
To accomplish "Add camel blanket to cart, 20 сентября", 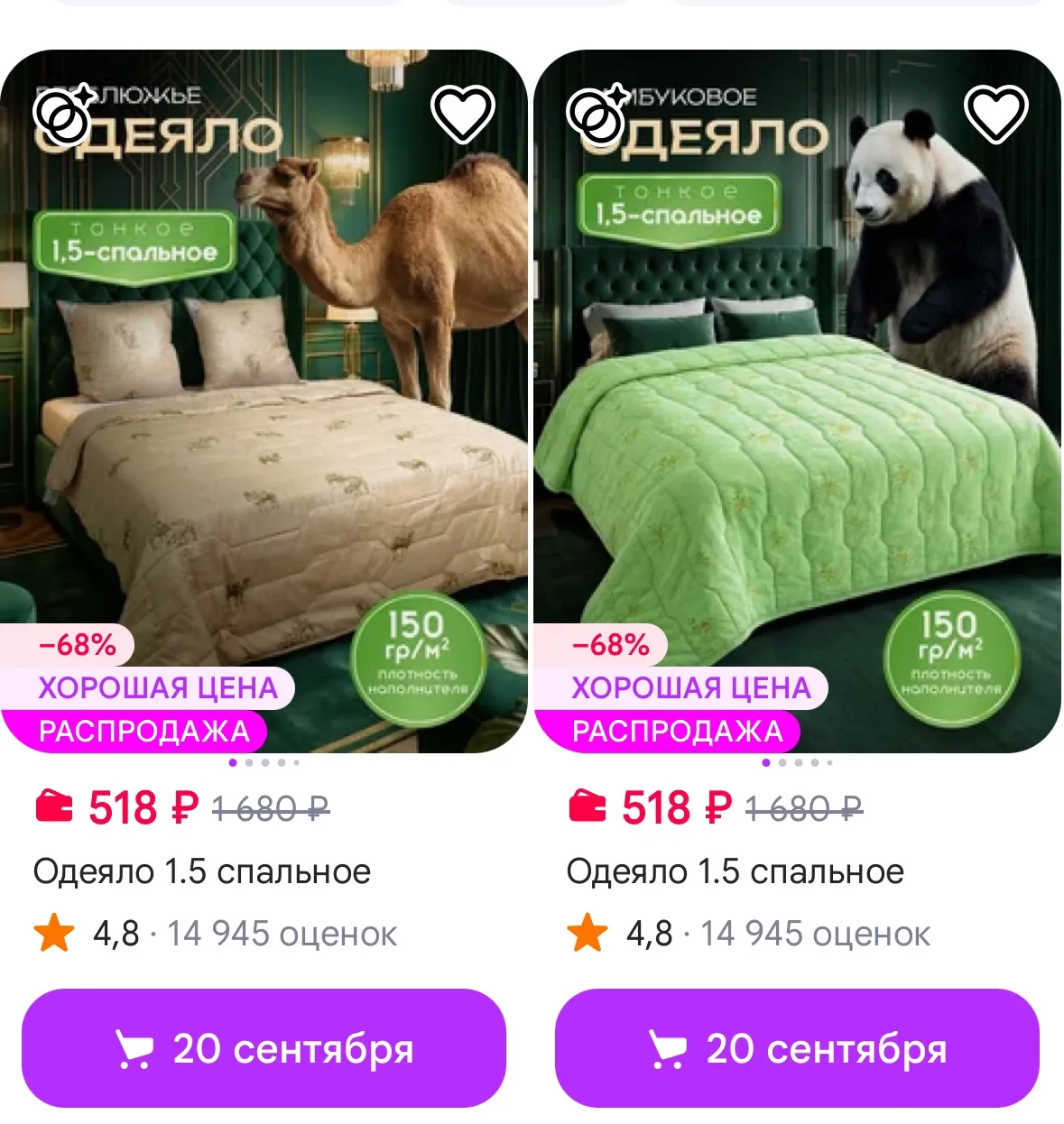I will 264,1048.
